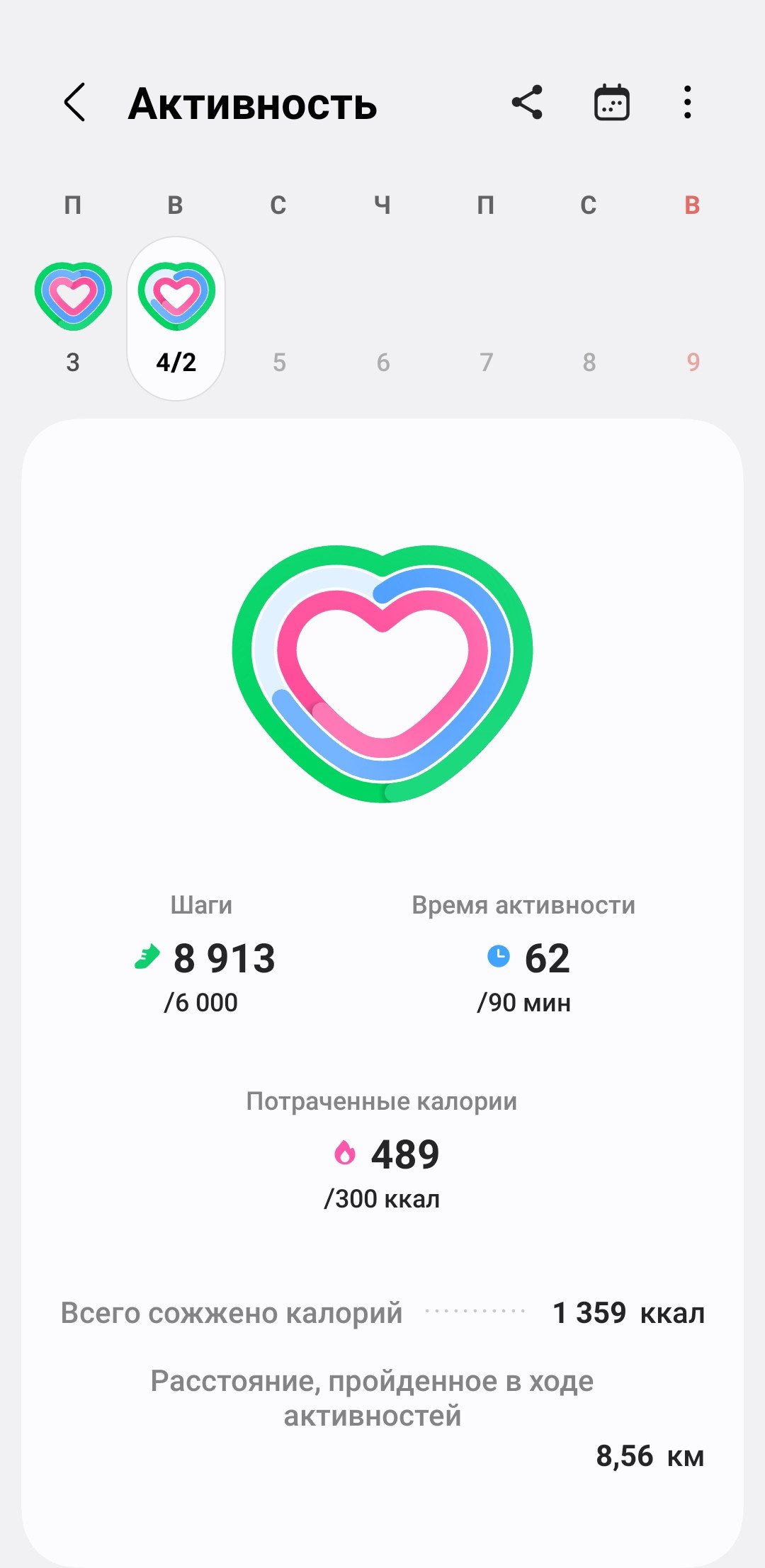Go back from the Активность screen

pos(74,103)
